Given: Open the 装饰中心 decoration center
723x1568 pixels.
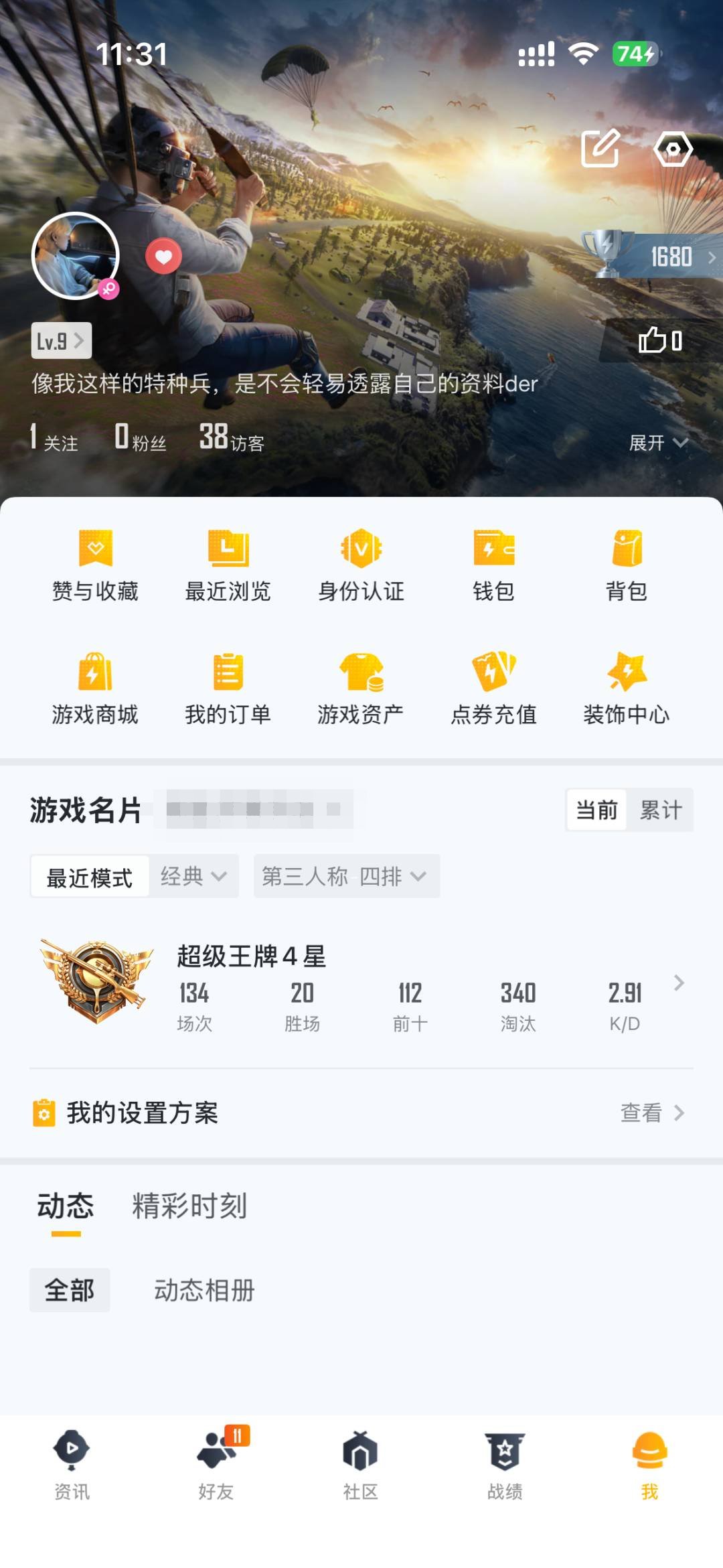Looking at the screenshot, I should (x=627, y=688).
